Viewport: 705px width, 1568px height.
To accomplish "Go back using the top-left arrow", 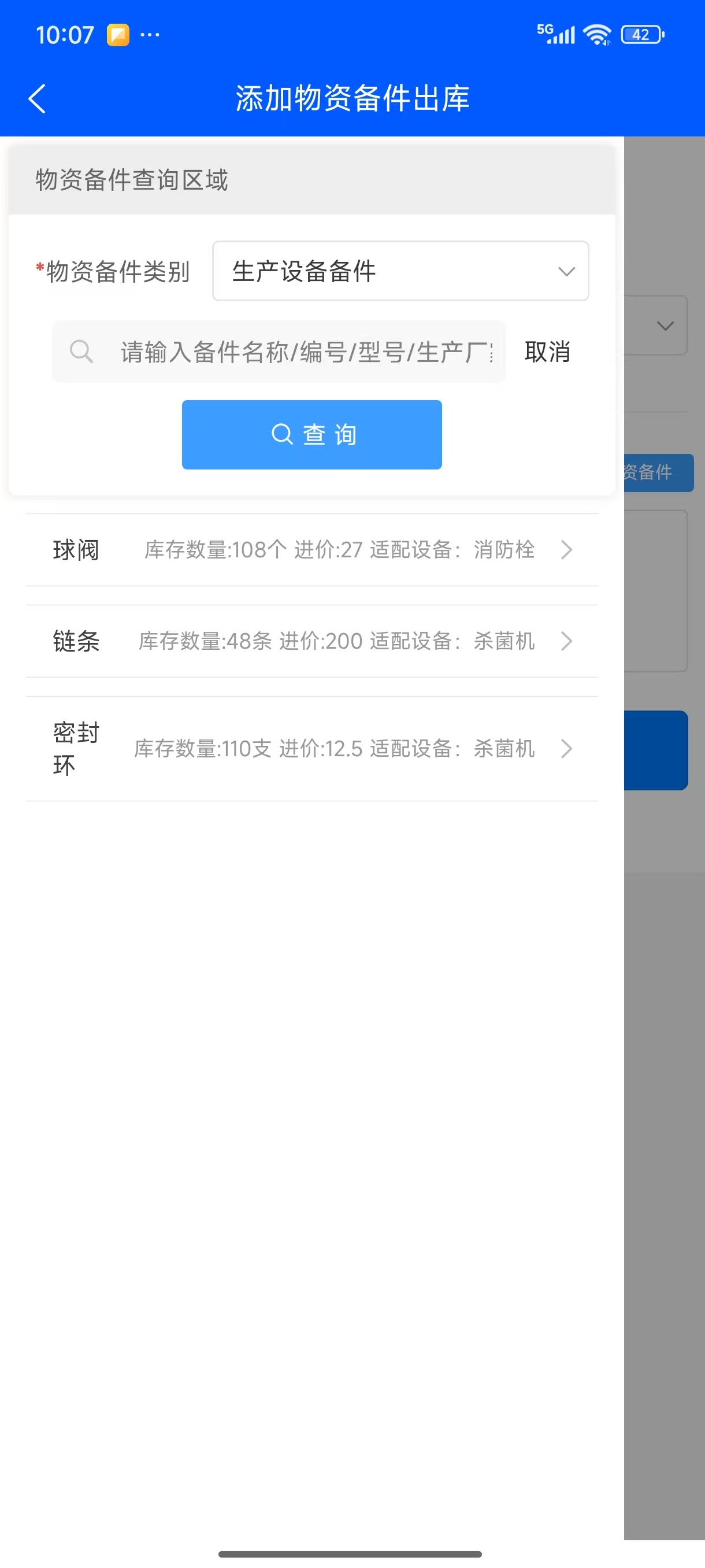I will (37, 99).
